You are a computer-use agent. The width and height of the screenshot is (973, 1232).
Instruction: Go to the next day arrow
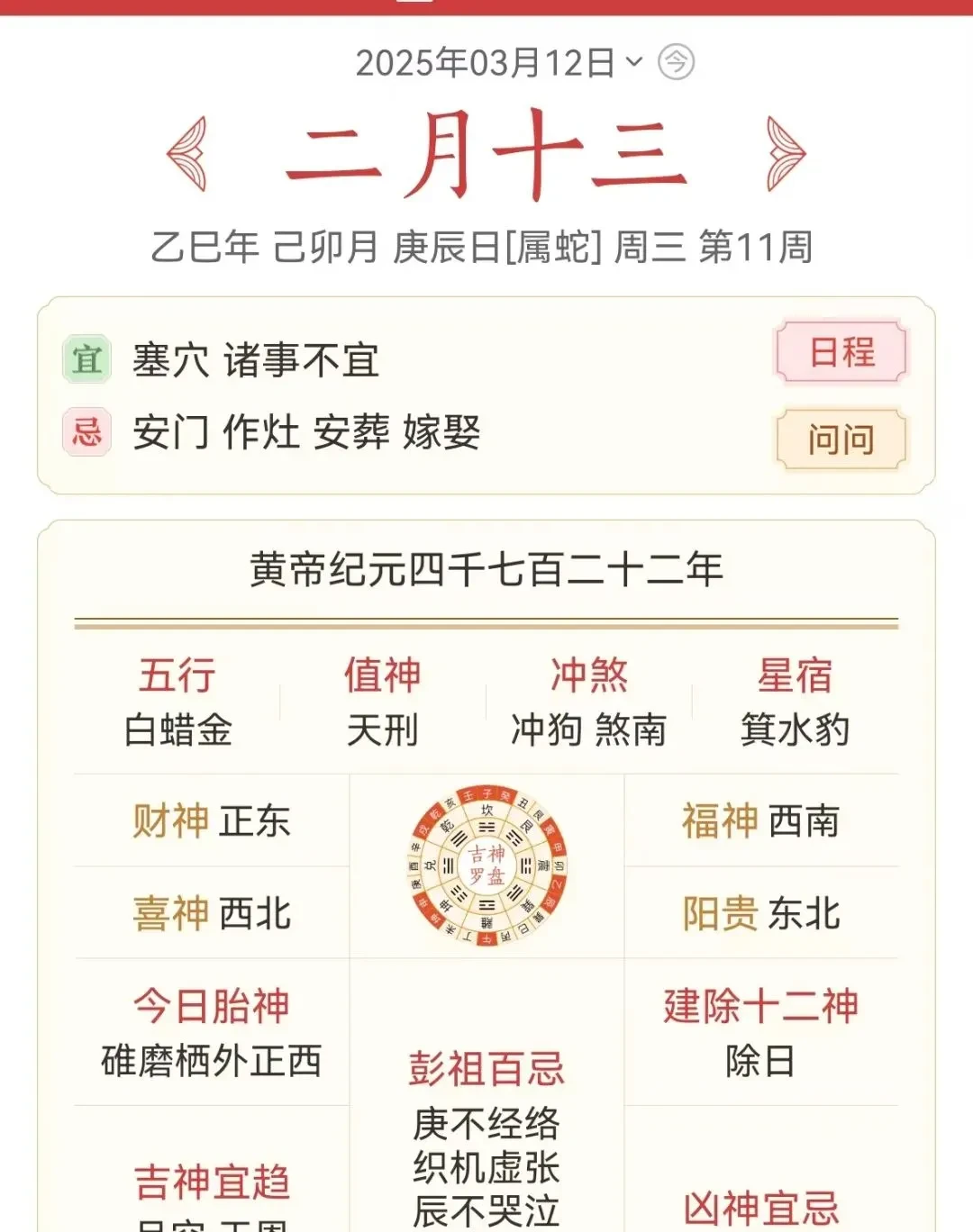785,154
